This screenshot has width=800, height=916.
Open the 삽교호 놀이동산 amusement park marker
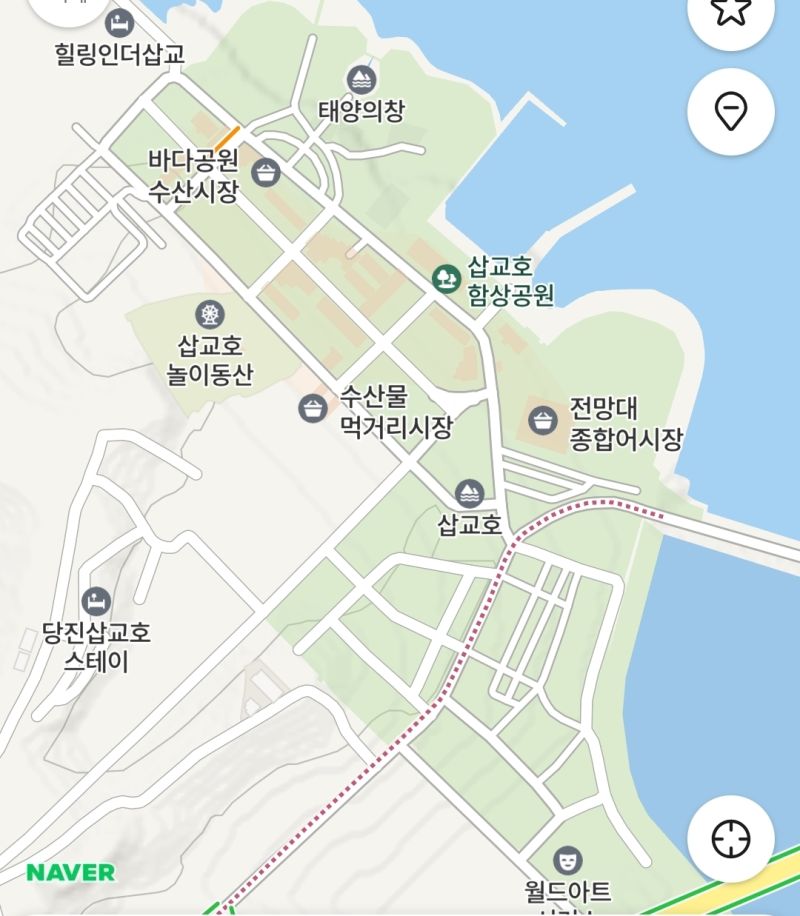pyautogui.click(x=210, y=314)
